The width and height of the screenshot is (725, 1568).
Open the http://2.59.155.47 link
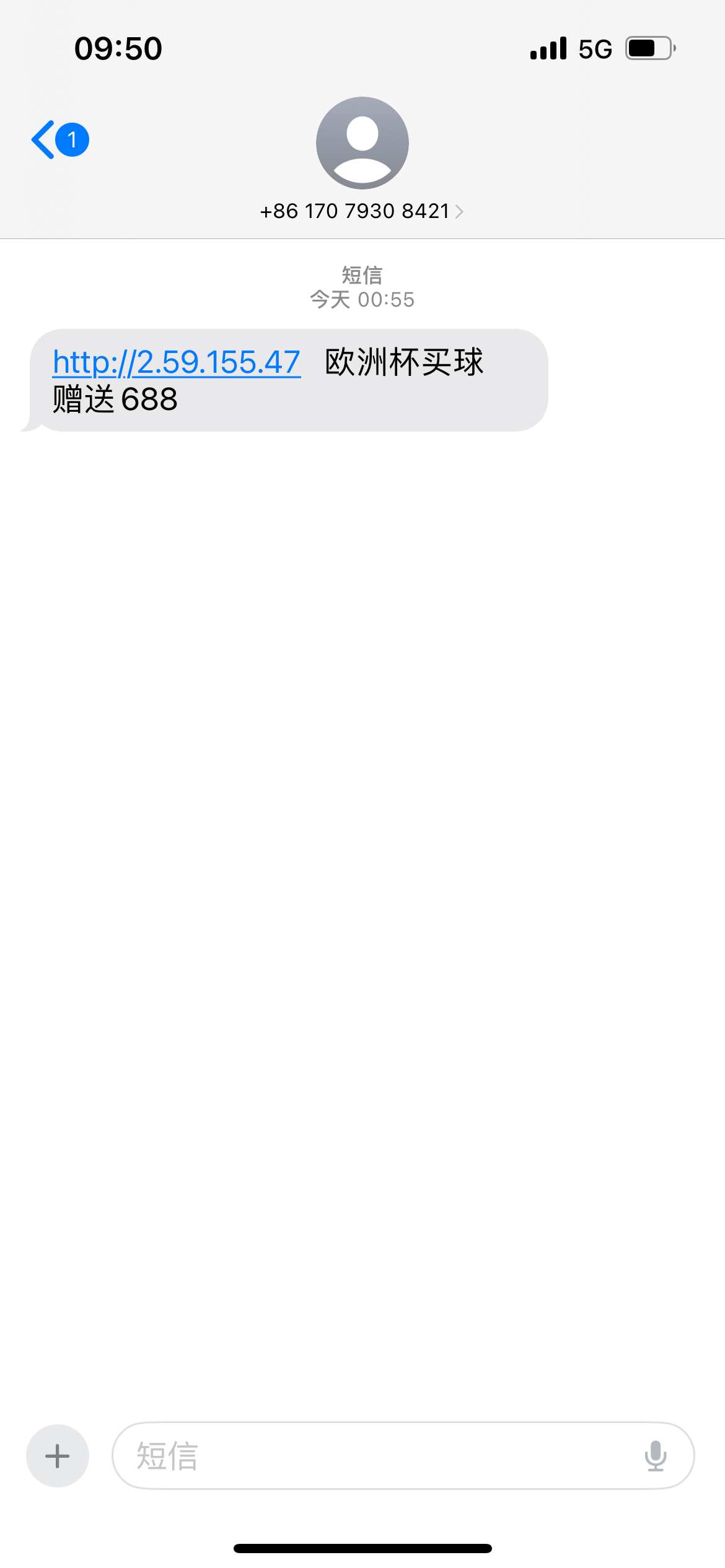177,362
